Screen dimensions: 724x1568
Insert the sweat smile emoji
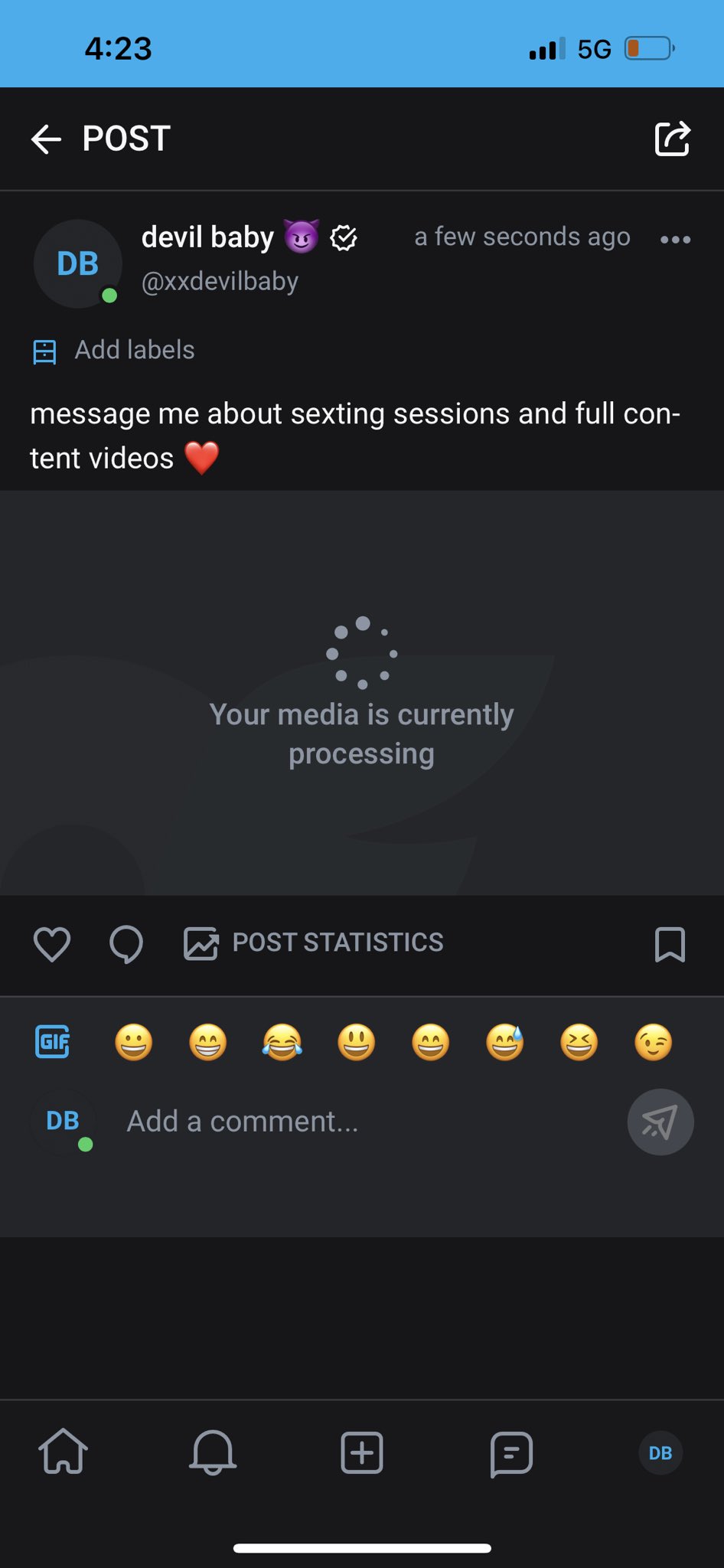point(505,1043)
